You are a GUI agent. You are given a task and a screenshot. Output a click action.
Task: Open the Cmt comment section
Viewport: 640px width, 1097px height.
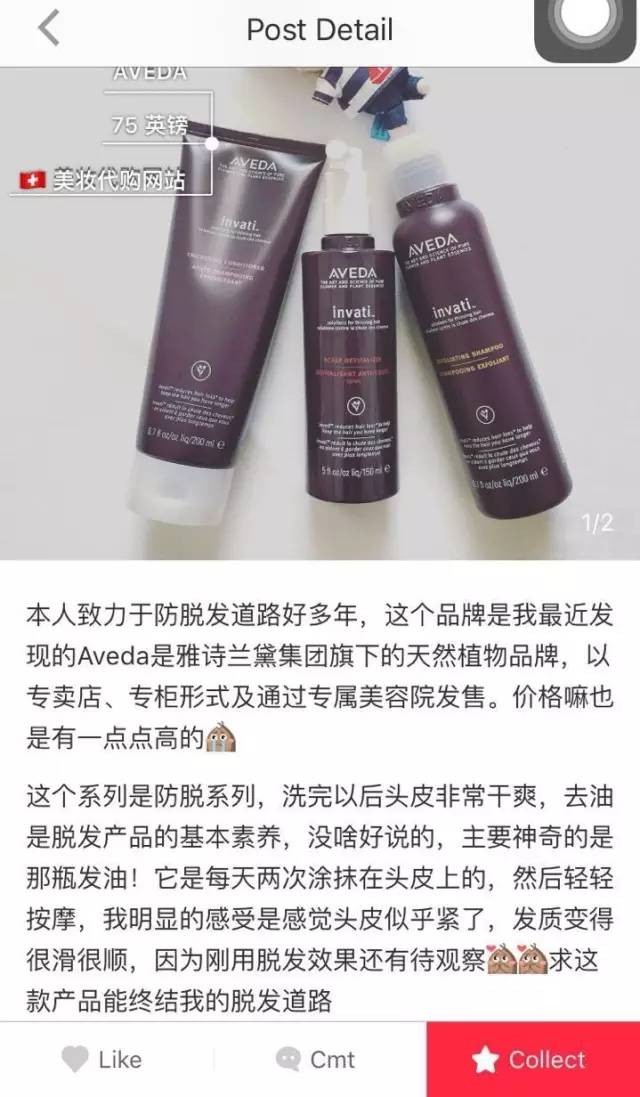tap(318, 1060)
